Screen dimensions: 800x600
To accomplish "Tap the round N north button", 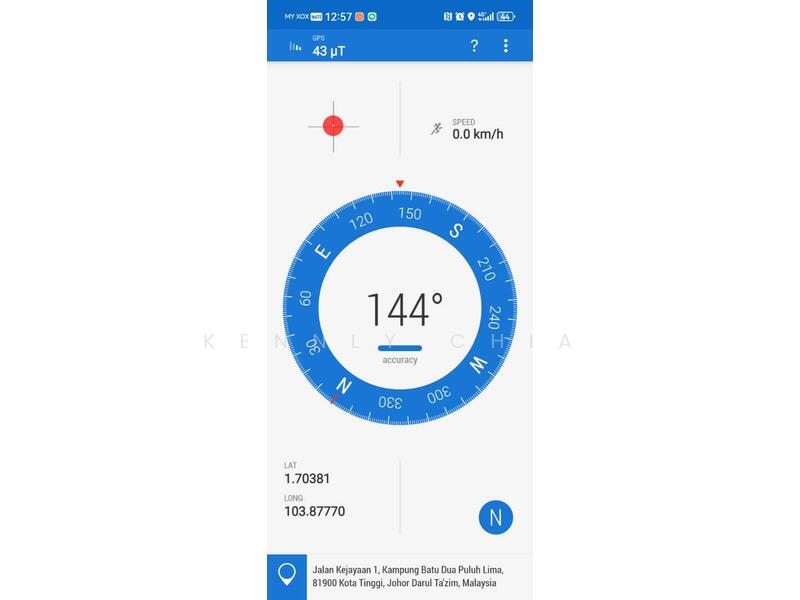I will pos(496,517).
